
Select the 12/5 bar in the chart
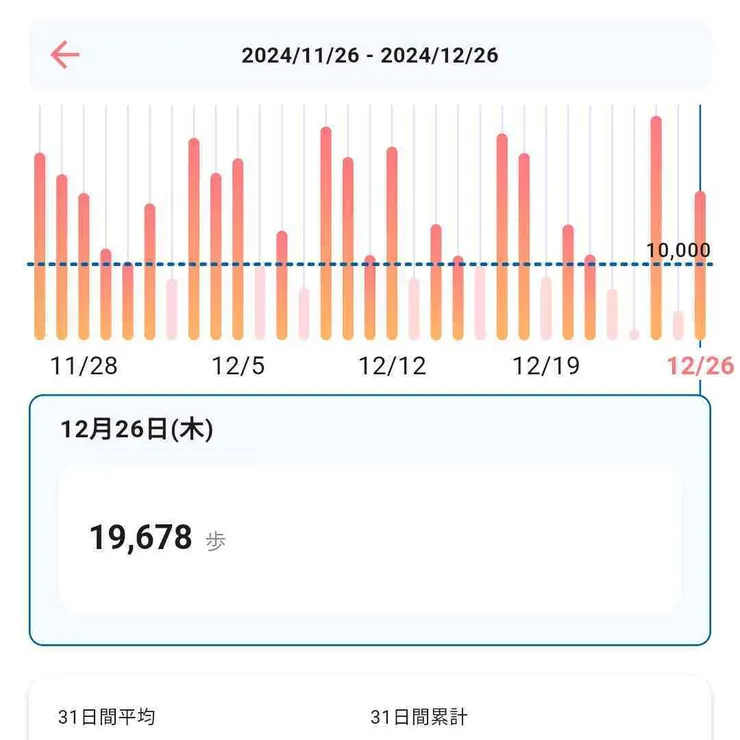(238, 250)
